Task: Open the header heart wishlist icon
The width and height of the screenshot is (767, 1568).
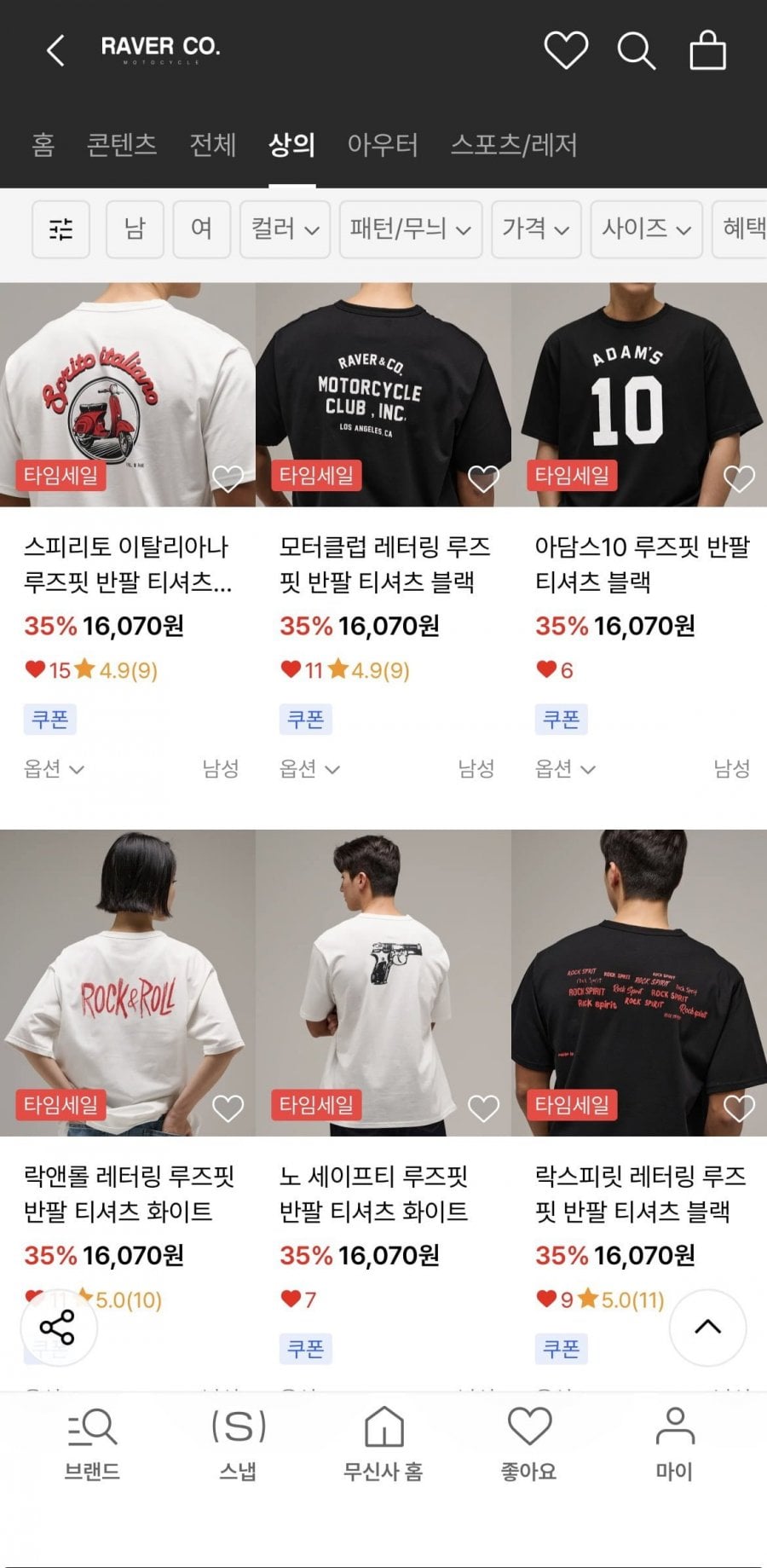Action: tap(566, 50)
